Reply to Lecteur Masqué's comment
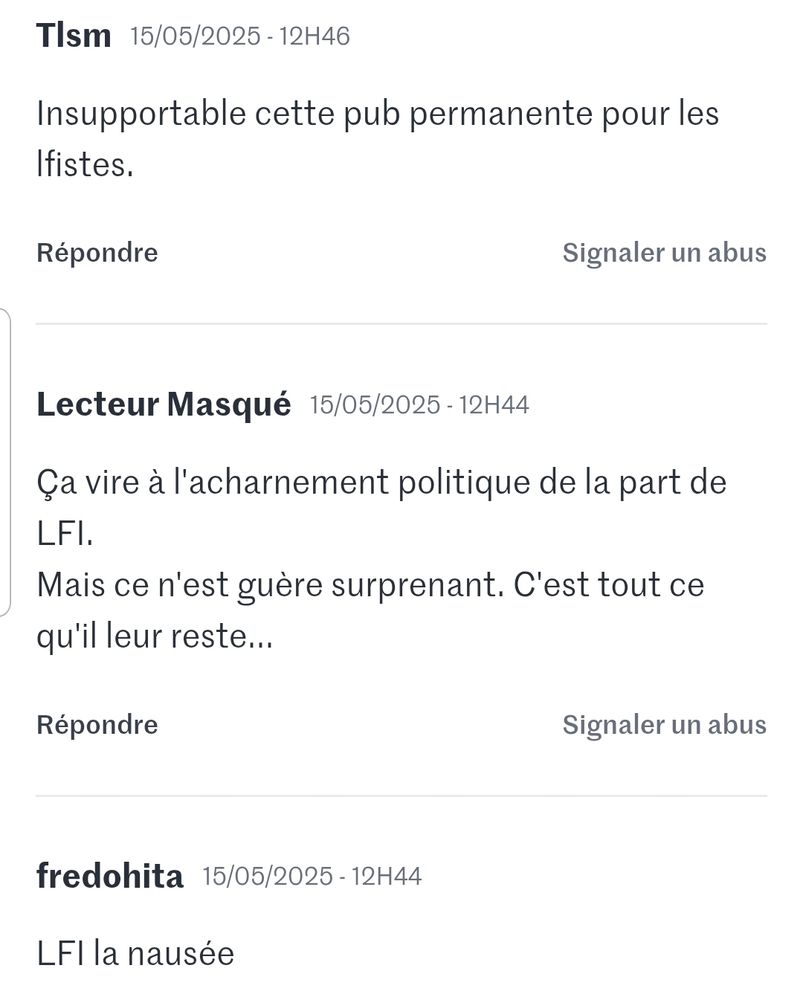This screenshot has height=1000, width=803. point(97,725)
